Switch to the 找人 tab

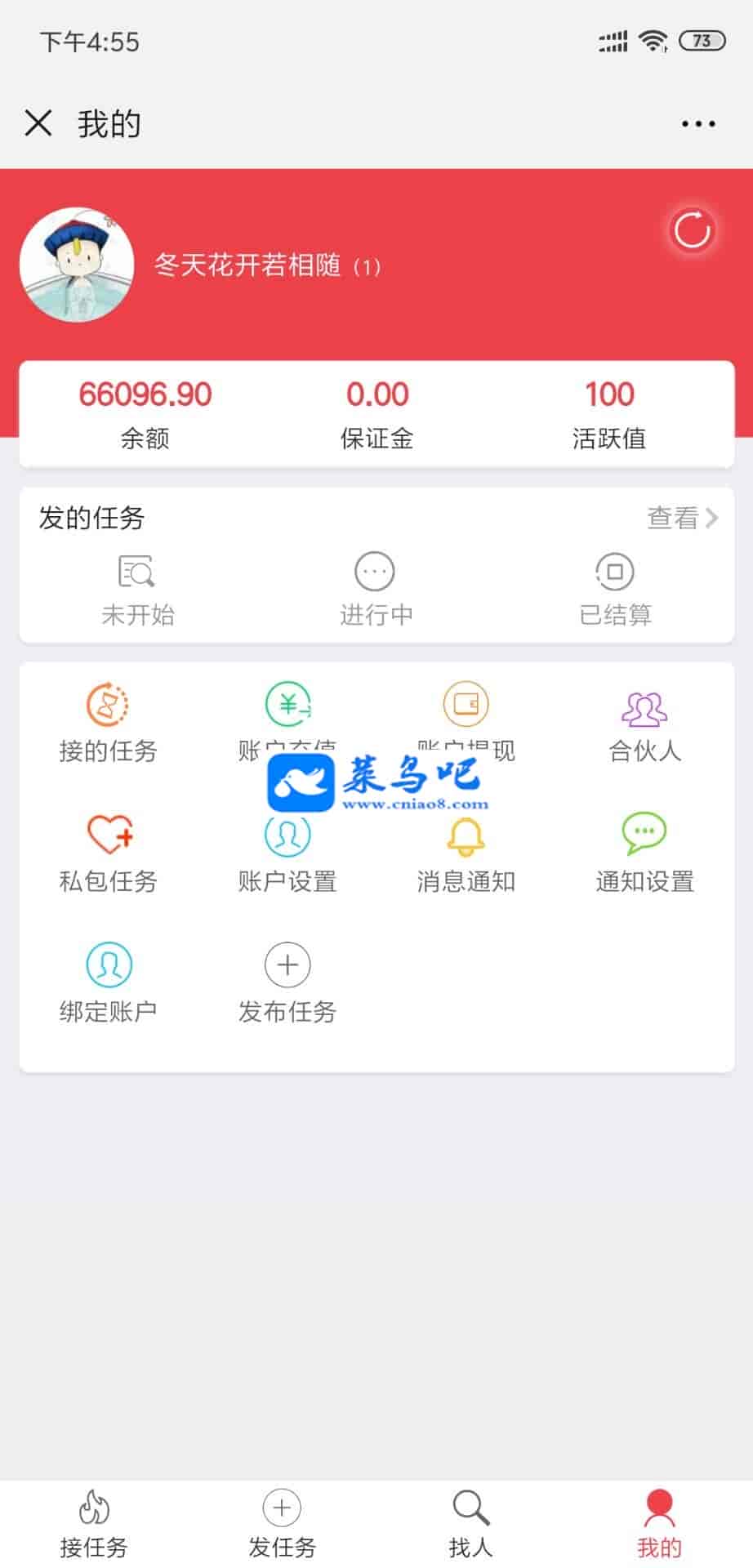click(470, 1524)
